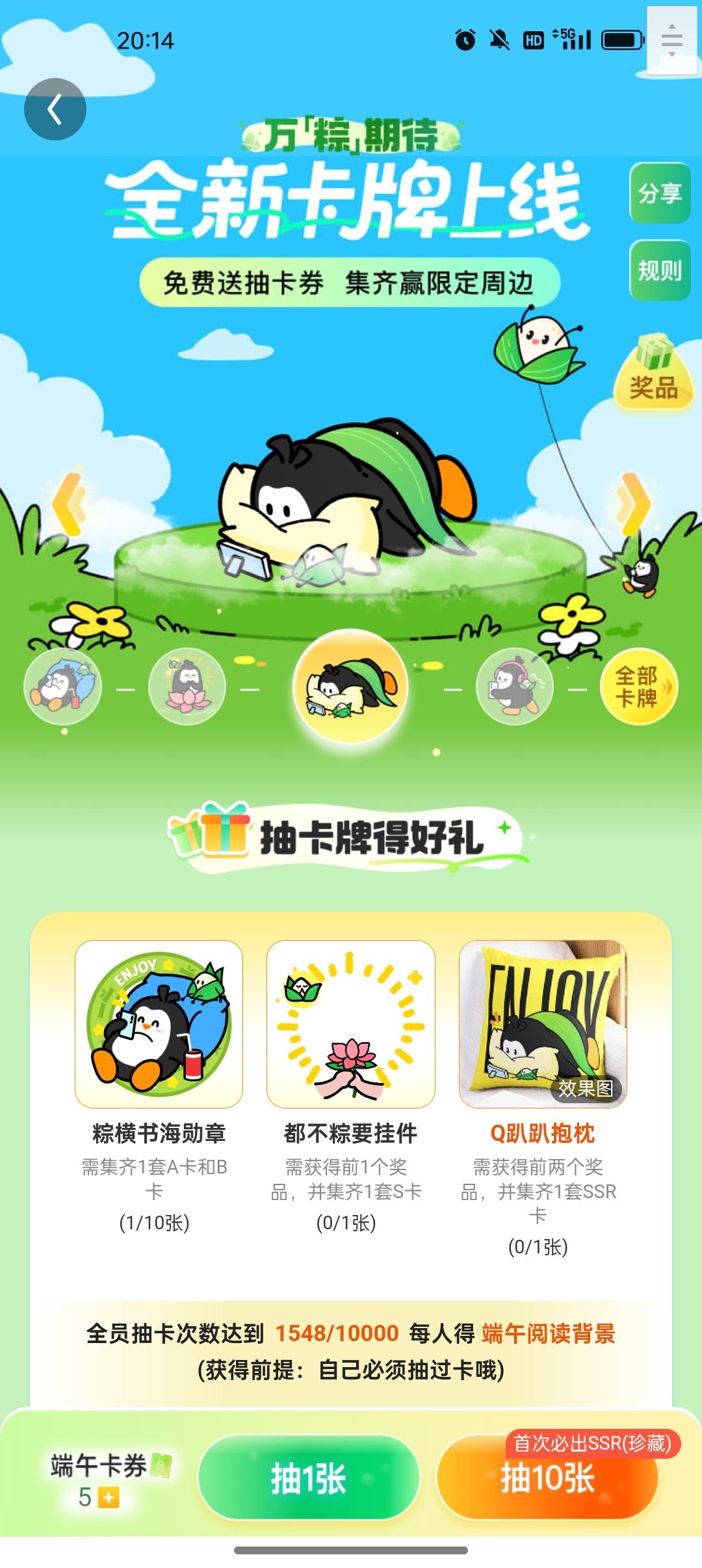Select the penguin with soda card thumbnail
Viewport: 702px width, 1568px height.
click(x=63, y=686)
